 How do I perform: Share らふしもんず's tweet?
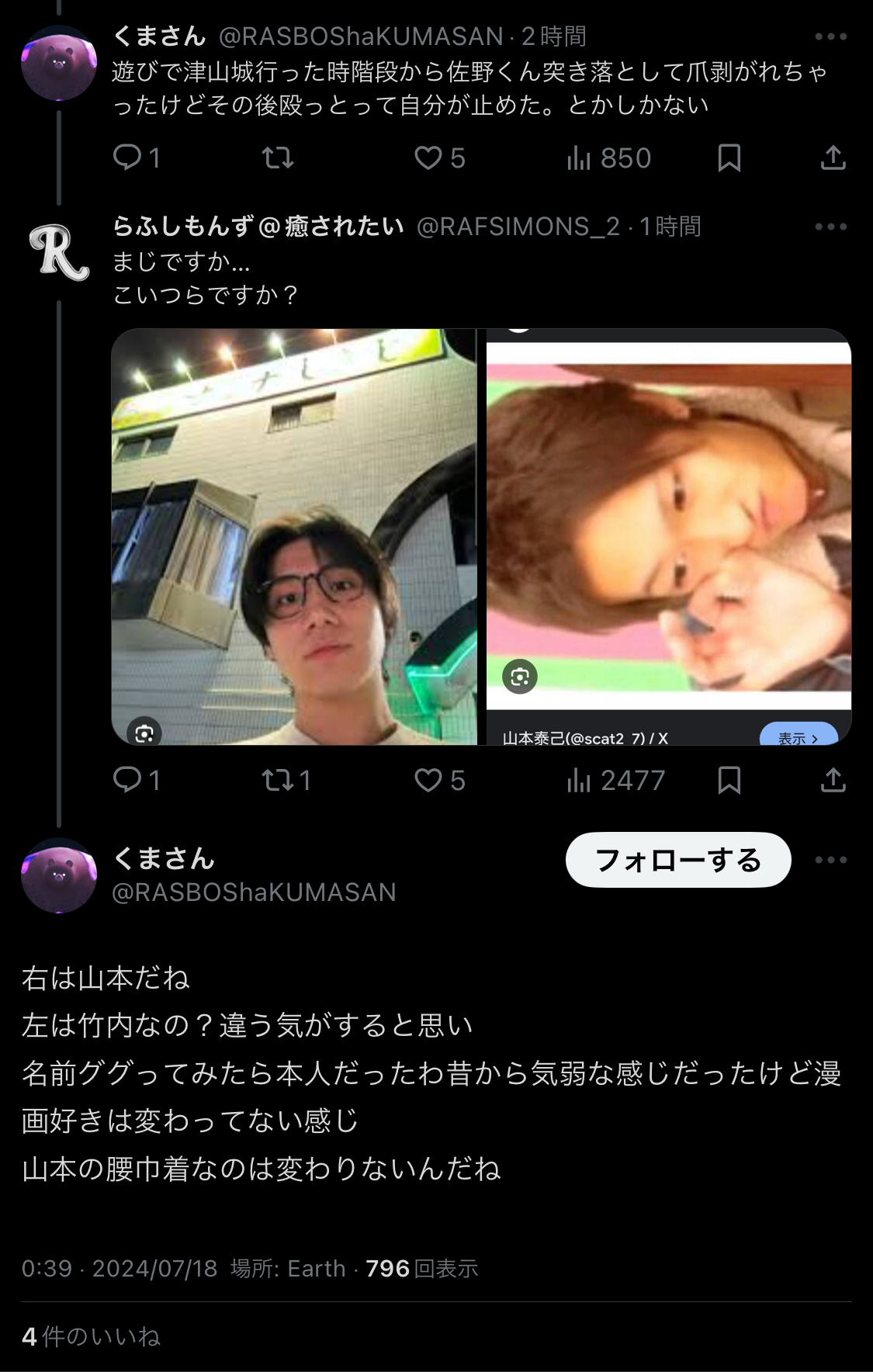(x=833, y=779)
